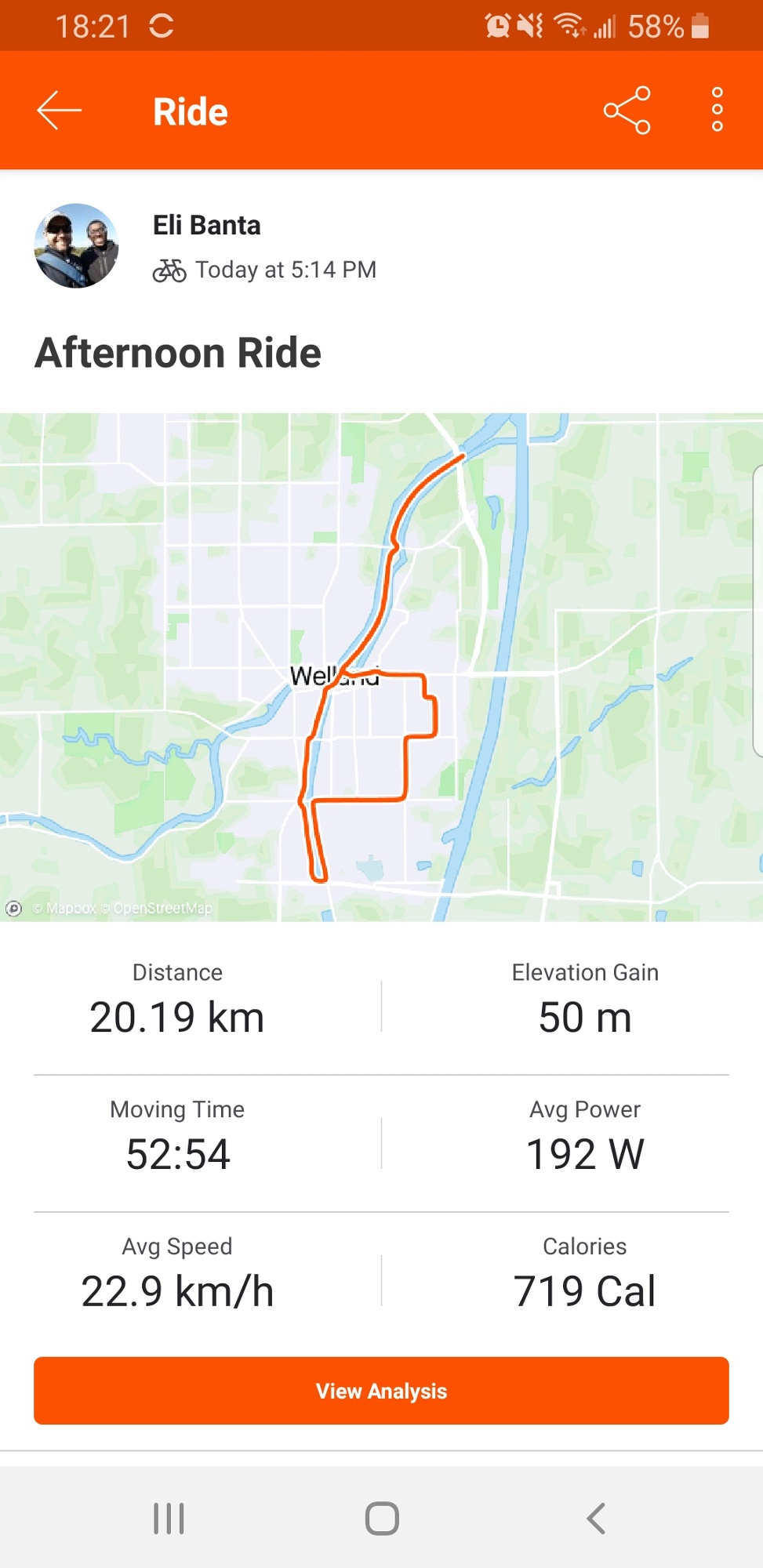763x1568 pixels.
Task: Go back from the Ride screen
Action: 60,111
